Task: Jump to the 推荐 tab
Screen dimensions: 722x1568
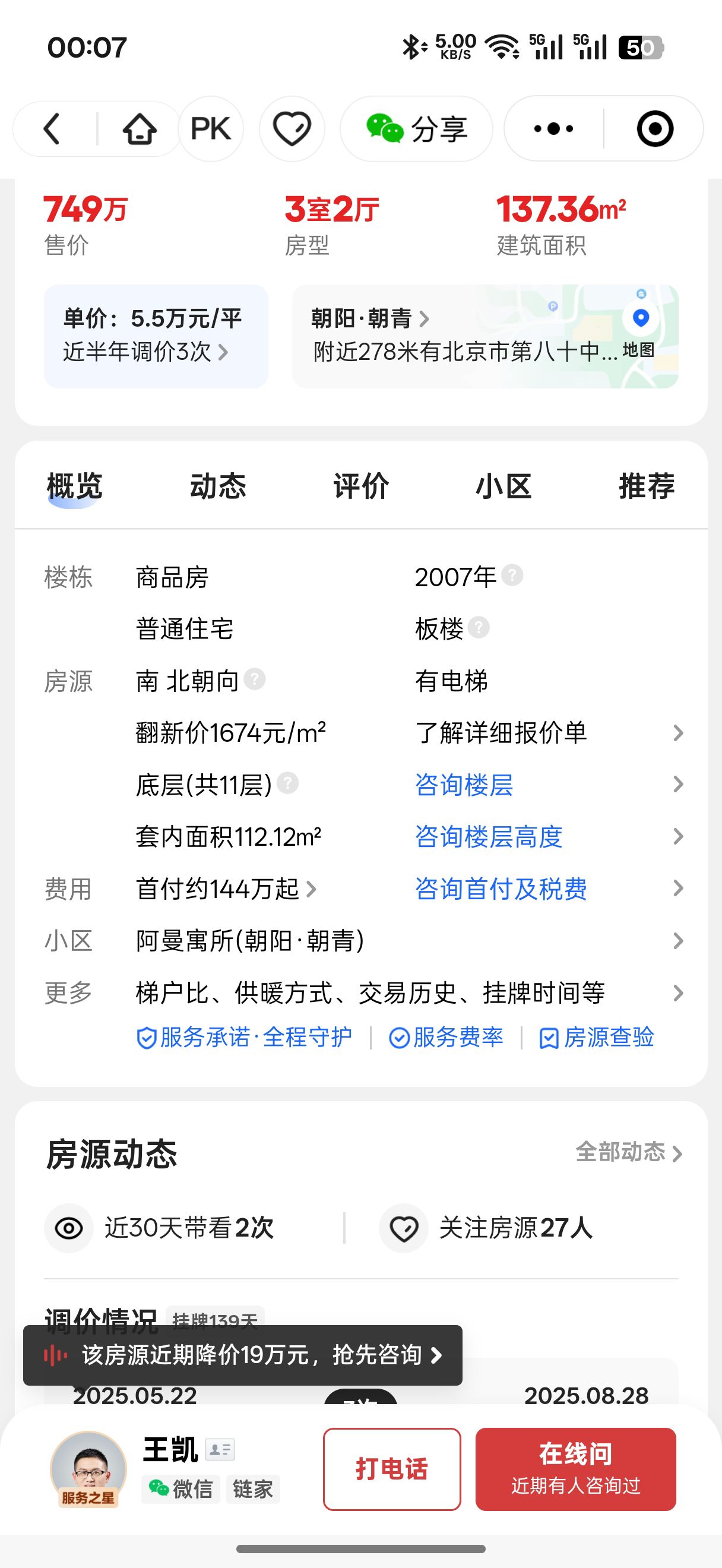Action: tap(647, 486)
